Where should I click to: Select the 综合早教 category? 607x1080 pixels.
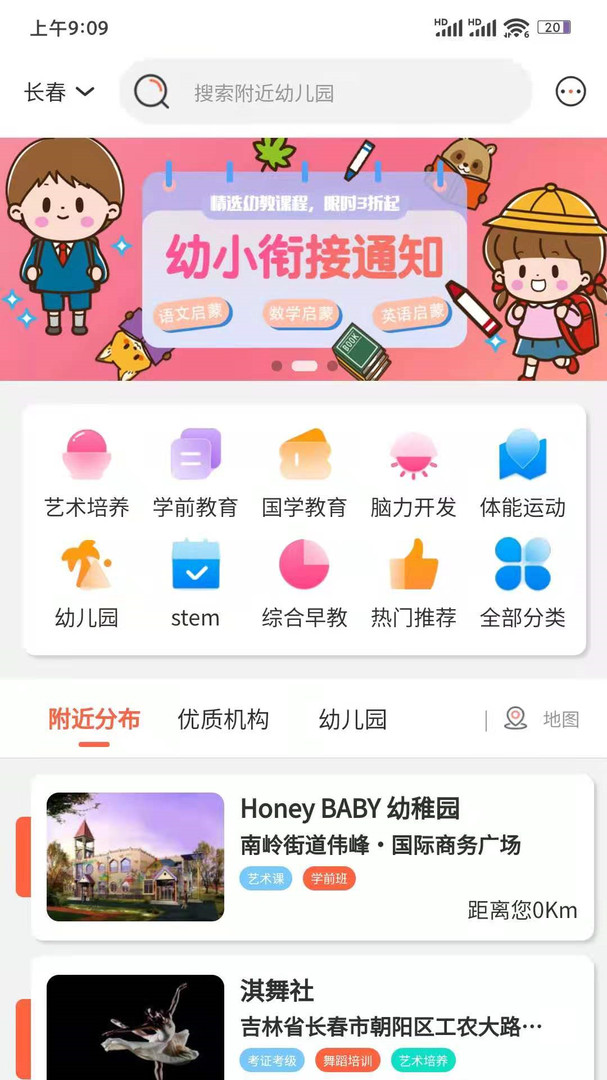(x=304, y=583)
